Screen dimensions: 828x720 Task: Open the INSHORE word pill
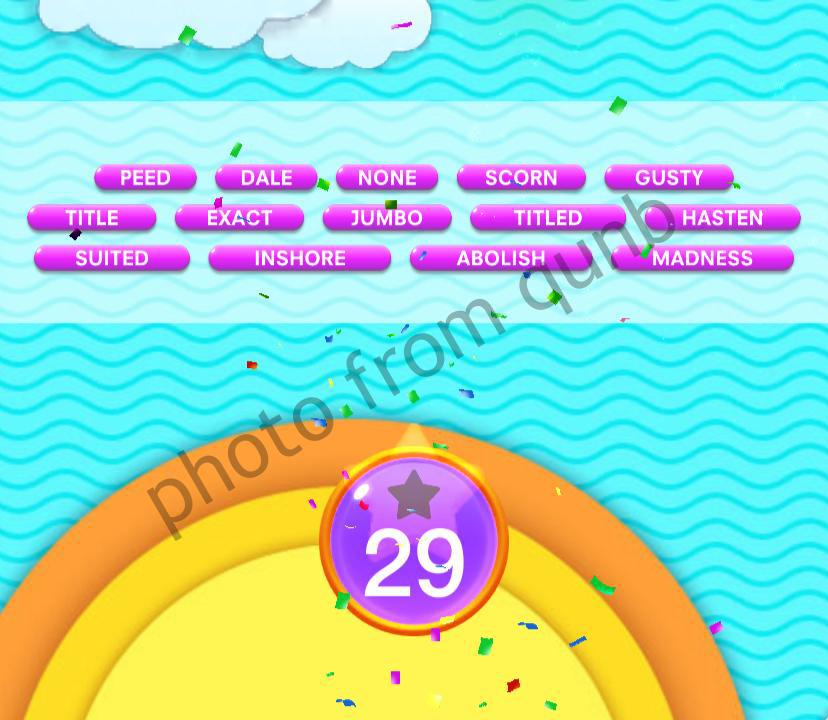coord(299,258)
